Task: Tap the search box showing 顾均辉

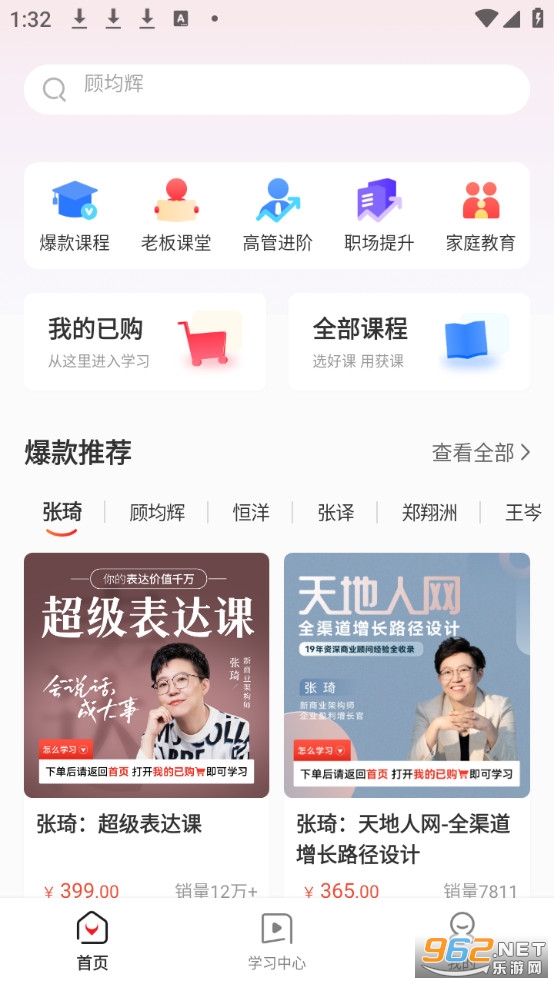Action: (x=277, y=89)
